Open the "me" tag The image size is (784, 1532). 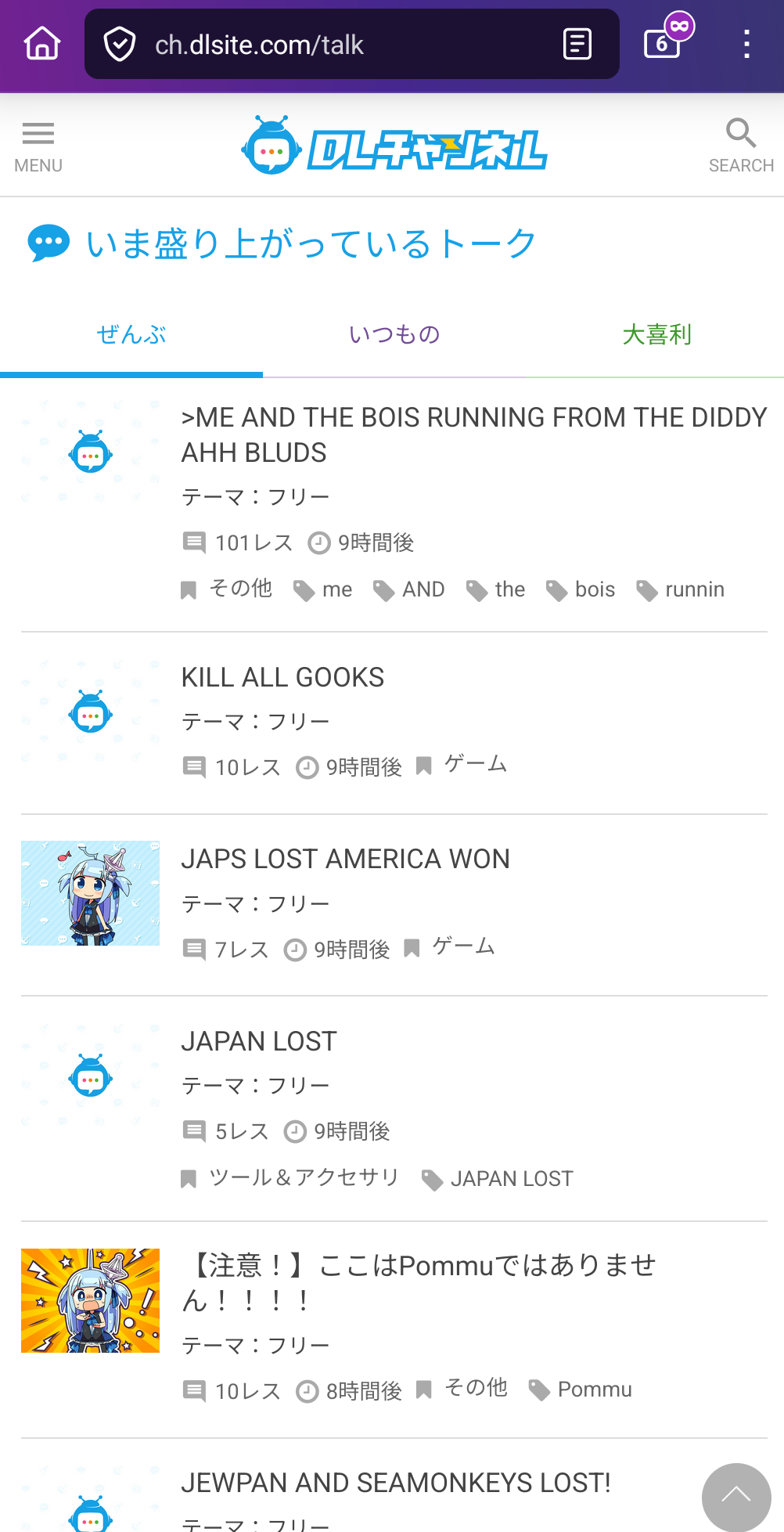336,589
